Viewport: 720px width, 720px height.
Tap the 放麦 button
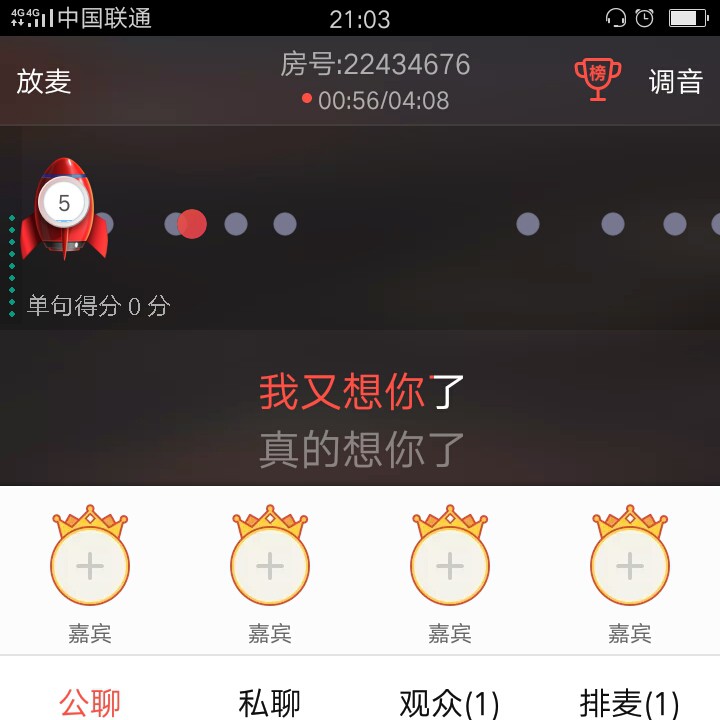44,81
